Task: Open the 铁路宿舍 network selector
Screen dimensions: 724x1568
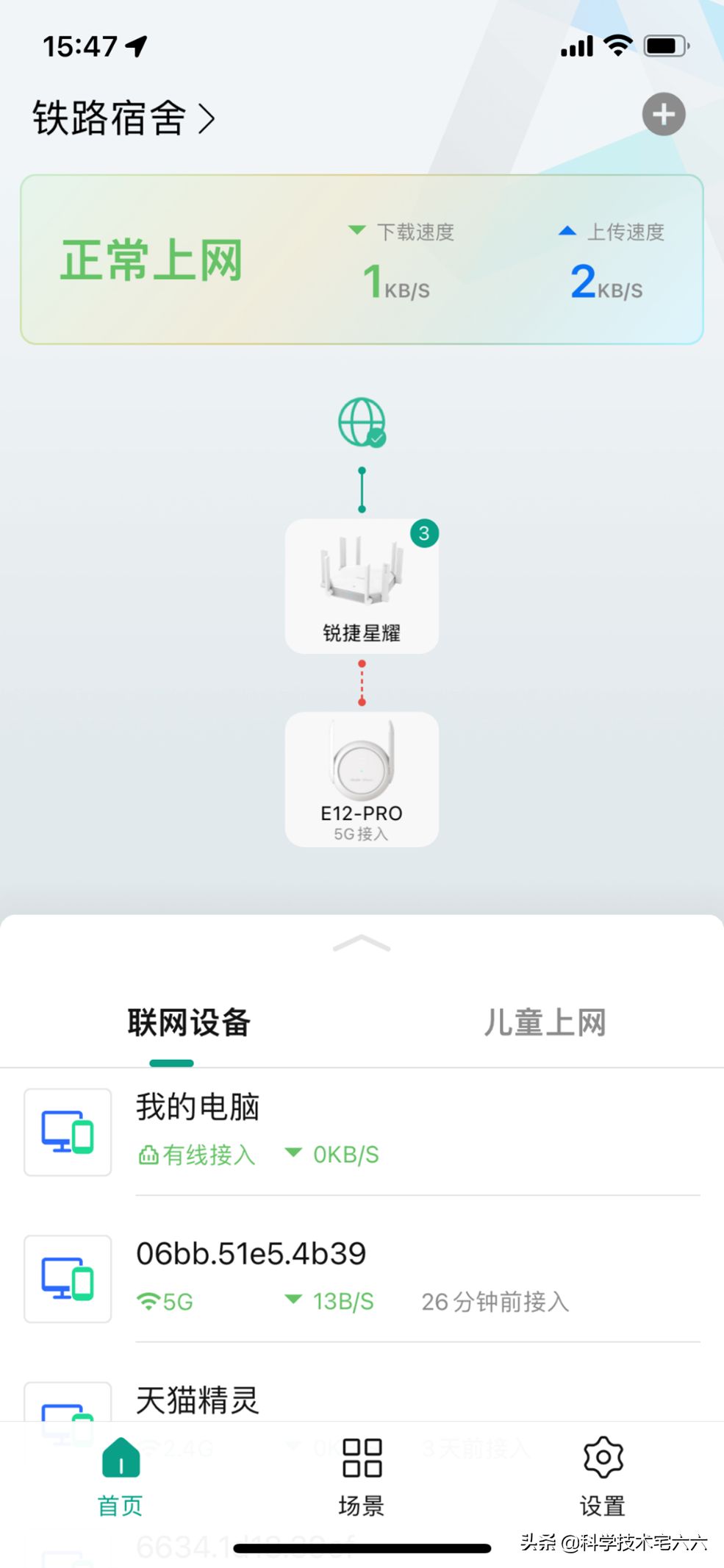Action: (123, 118)
